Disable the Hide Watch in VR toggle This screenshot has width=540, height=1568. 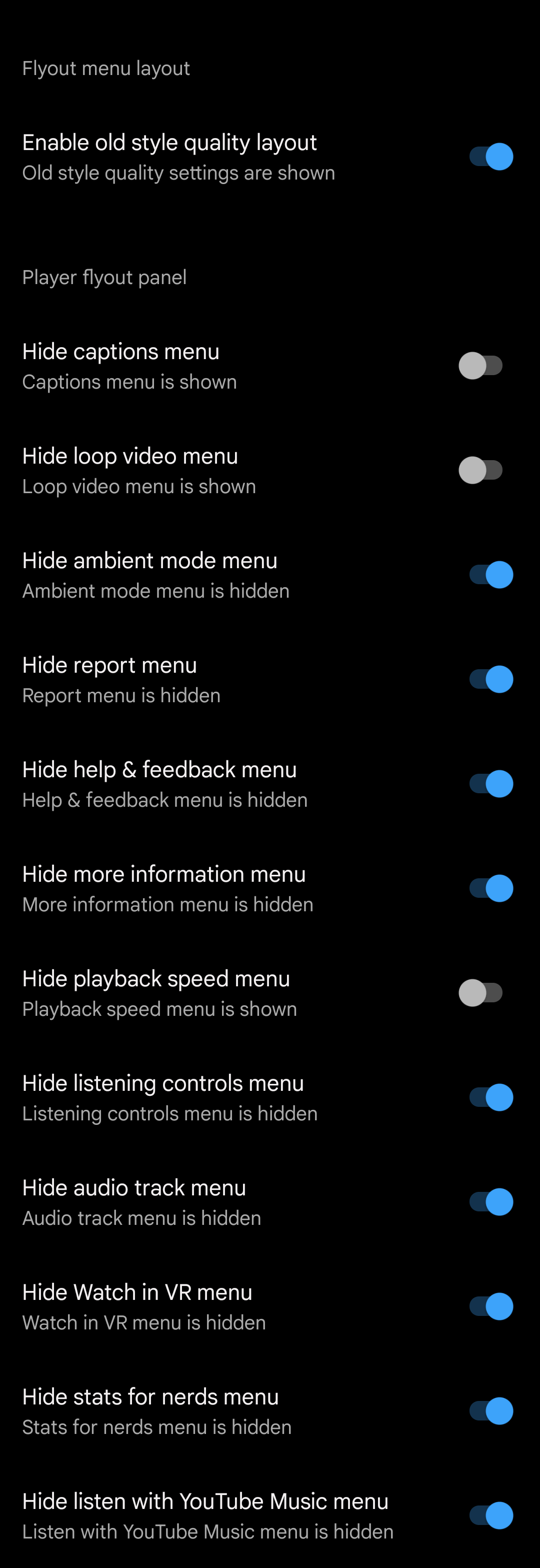[490, 1306]
